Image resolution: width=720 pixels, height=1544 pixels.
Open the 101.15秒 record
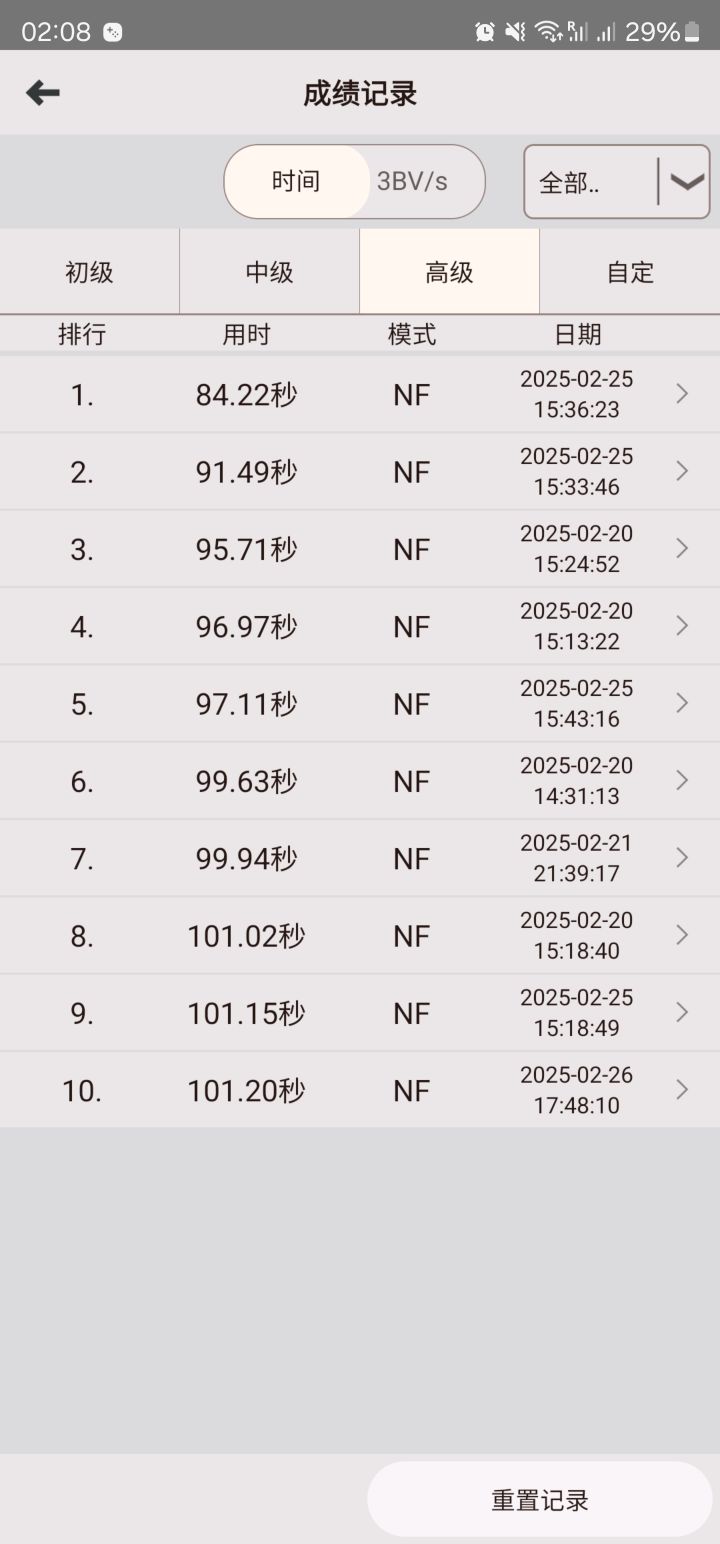tap(360, 1013)
